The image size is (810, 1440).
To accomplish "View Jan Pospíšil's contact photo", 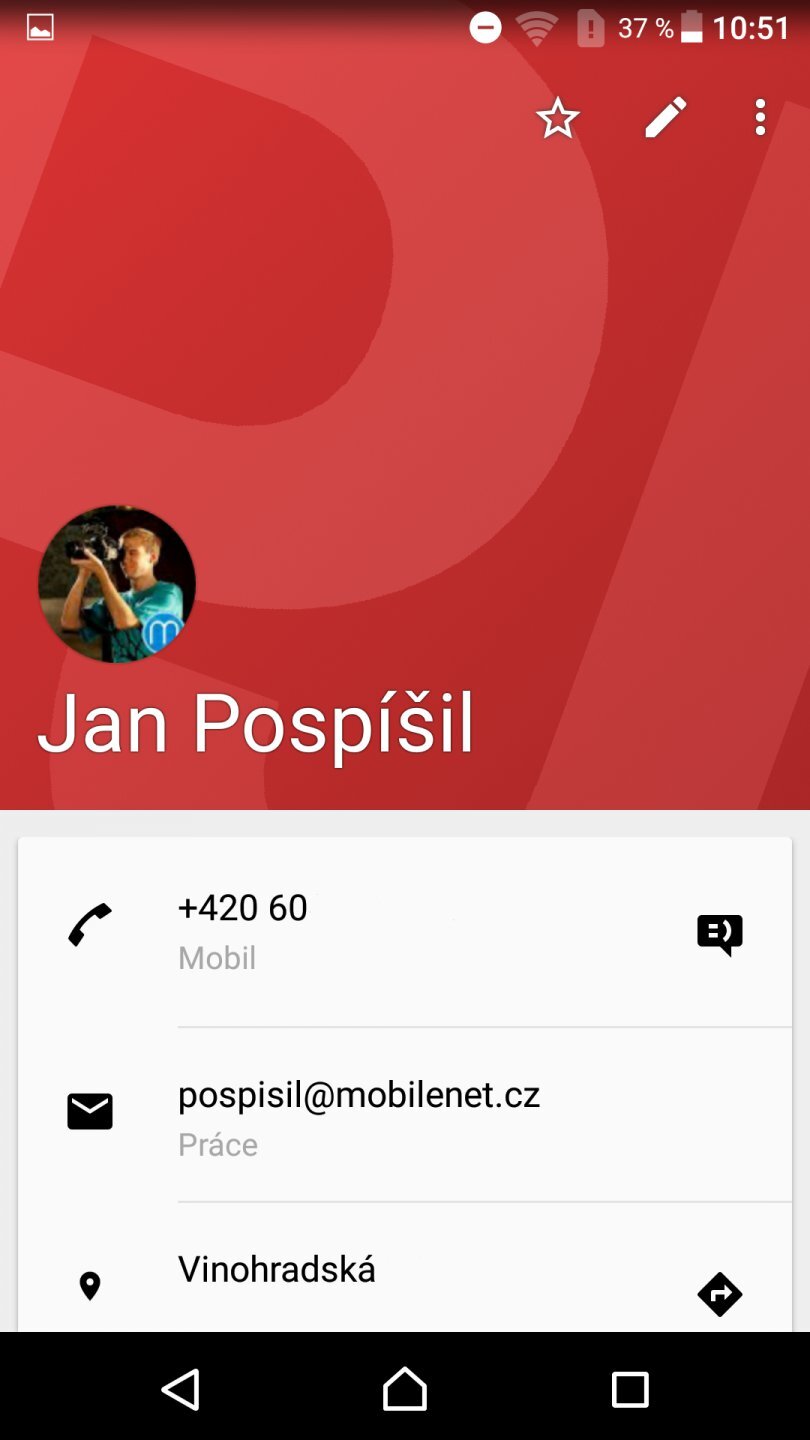I will [117, 584].
